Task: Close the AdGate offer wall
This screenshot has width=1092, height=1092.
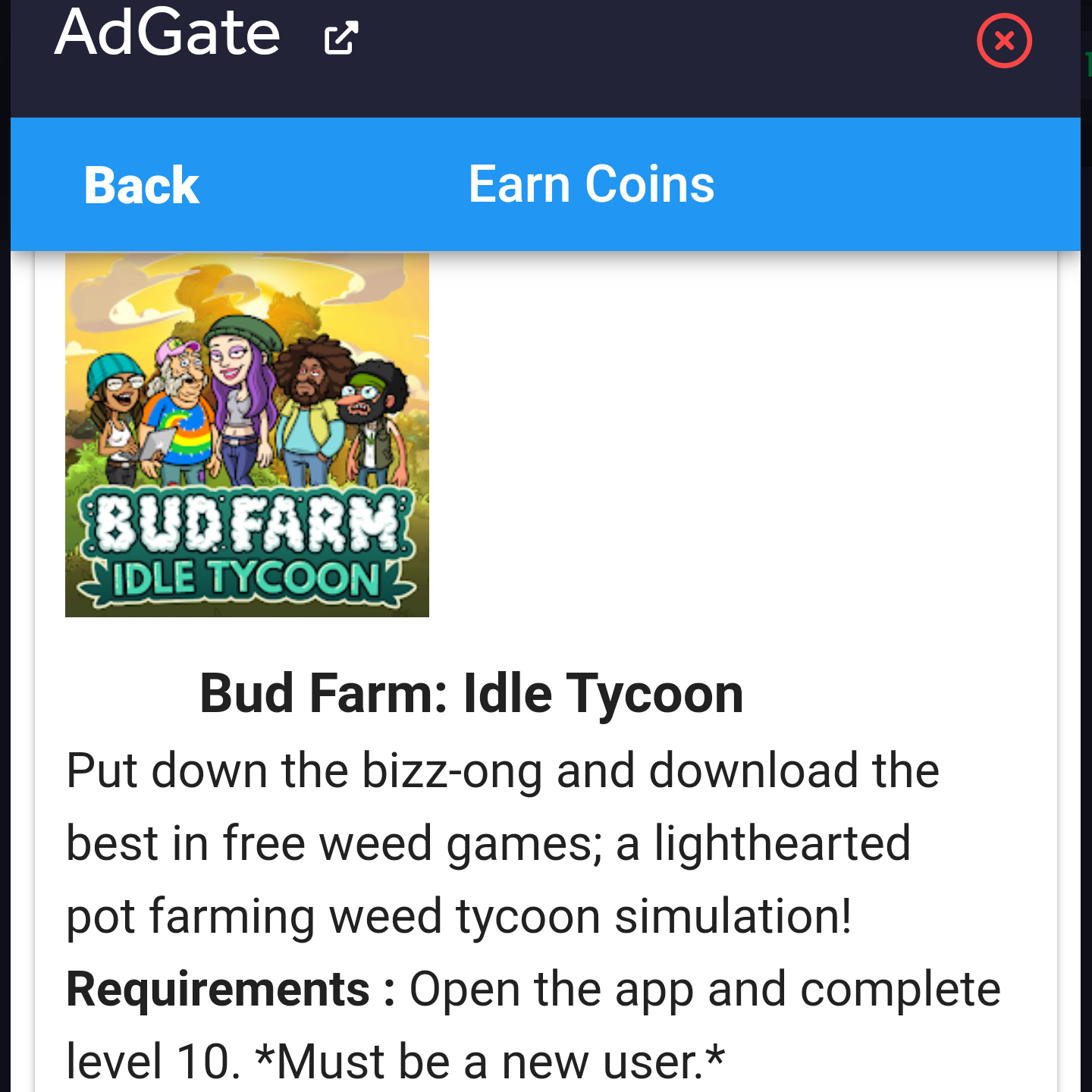Action: 1004,41
